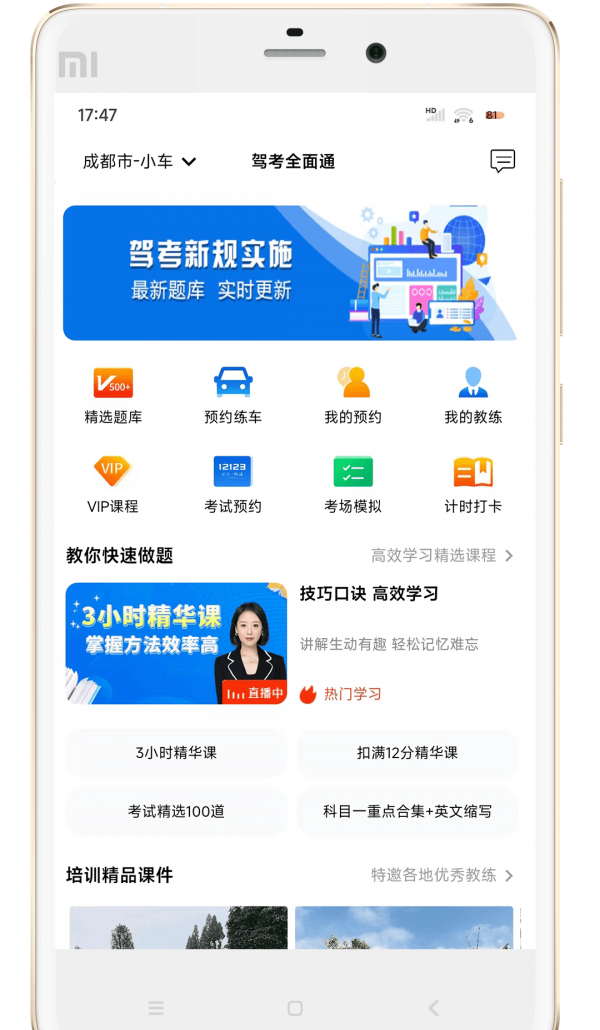Open VIP课程

pos(113,484)
